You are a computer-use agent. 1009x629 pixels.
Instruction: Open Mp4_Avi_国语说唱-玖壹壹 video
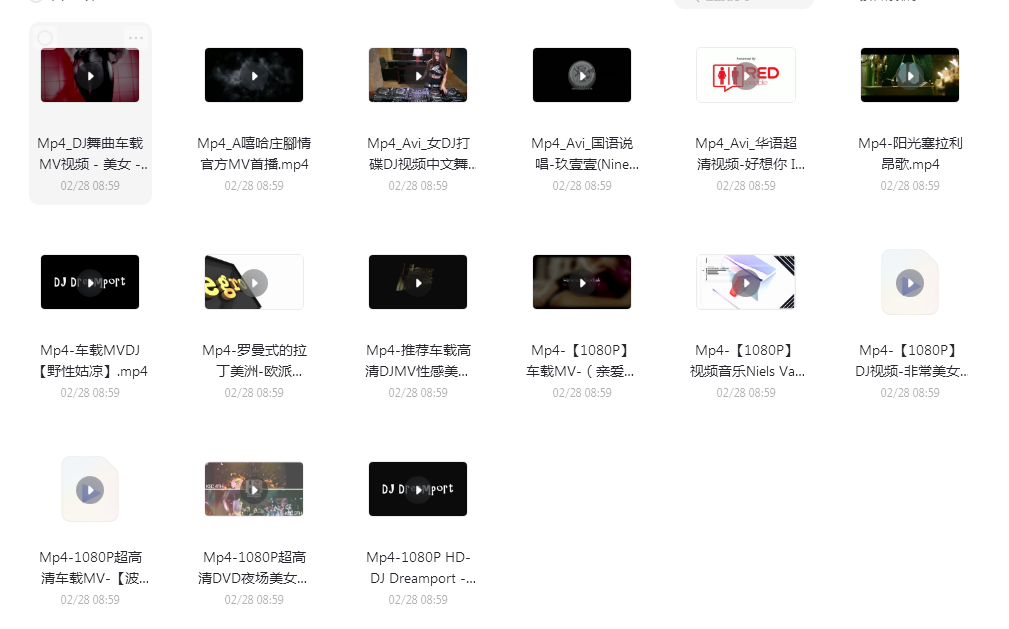point(582,75)
